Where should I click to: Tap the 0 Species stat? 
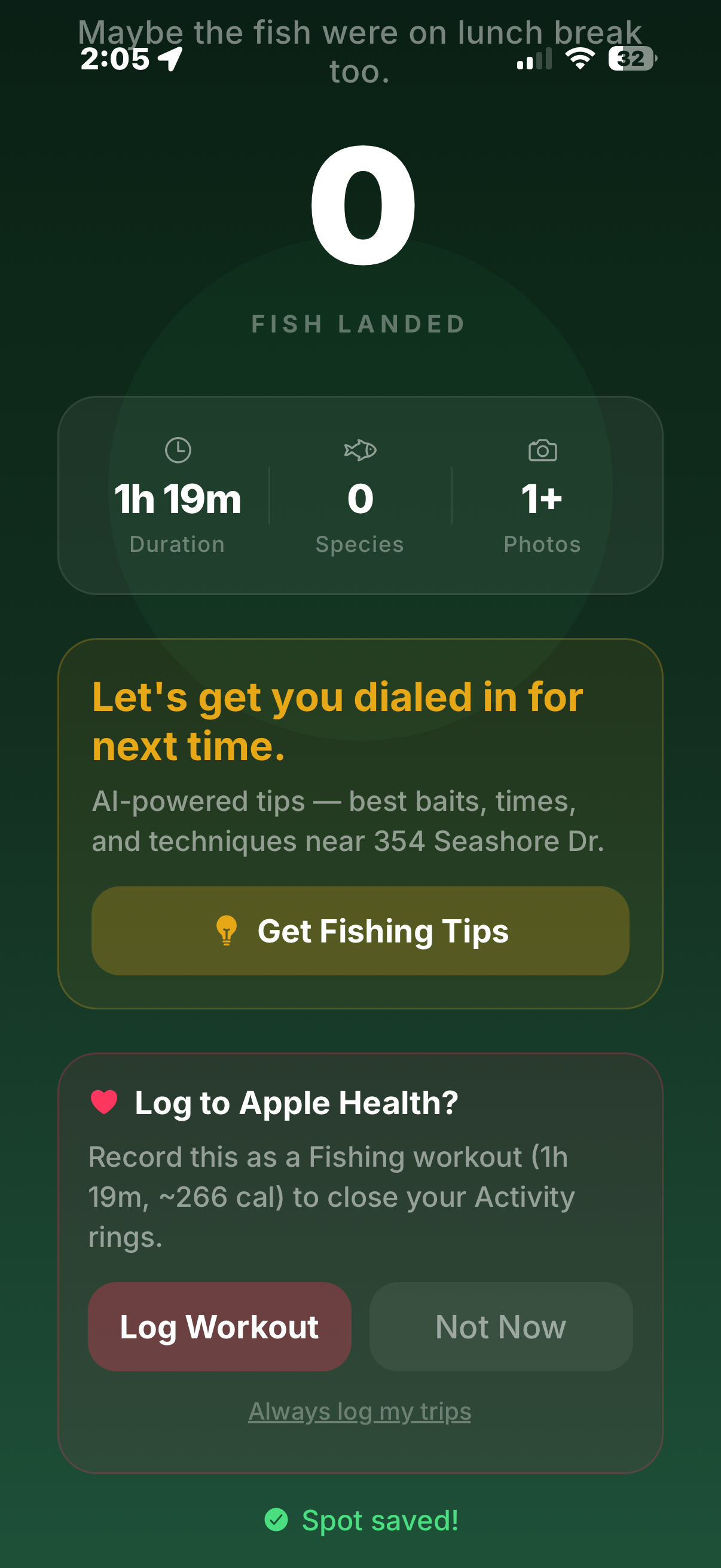click(360, 498)
